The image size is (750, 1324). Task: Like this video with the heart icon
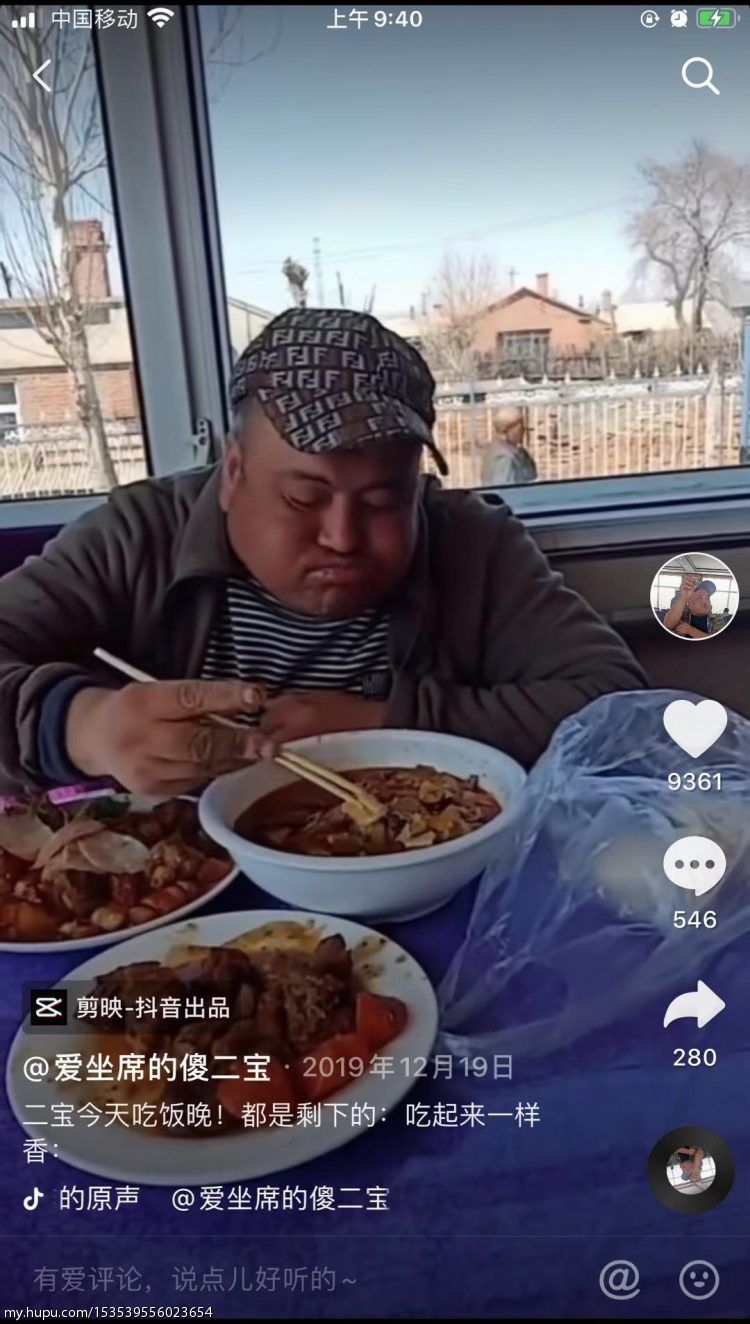coord(695,728)
